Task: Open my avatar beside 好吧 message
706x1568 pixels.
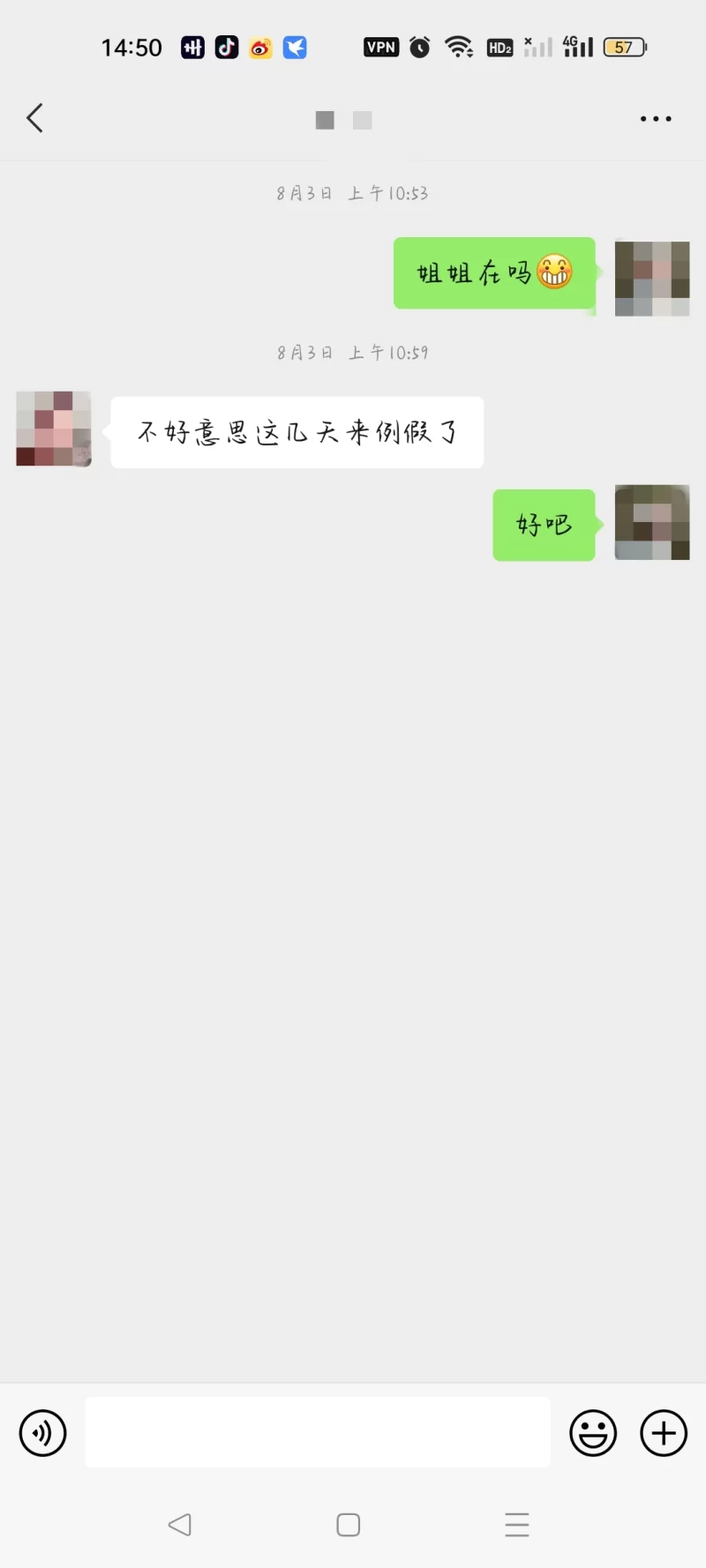Action: click(651, 522)
